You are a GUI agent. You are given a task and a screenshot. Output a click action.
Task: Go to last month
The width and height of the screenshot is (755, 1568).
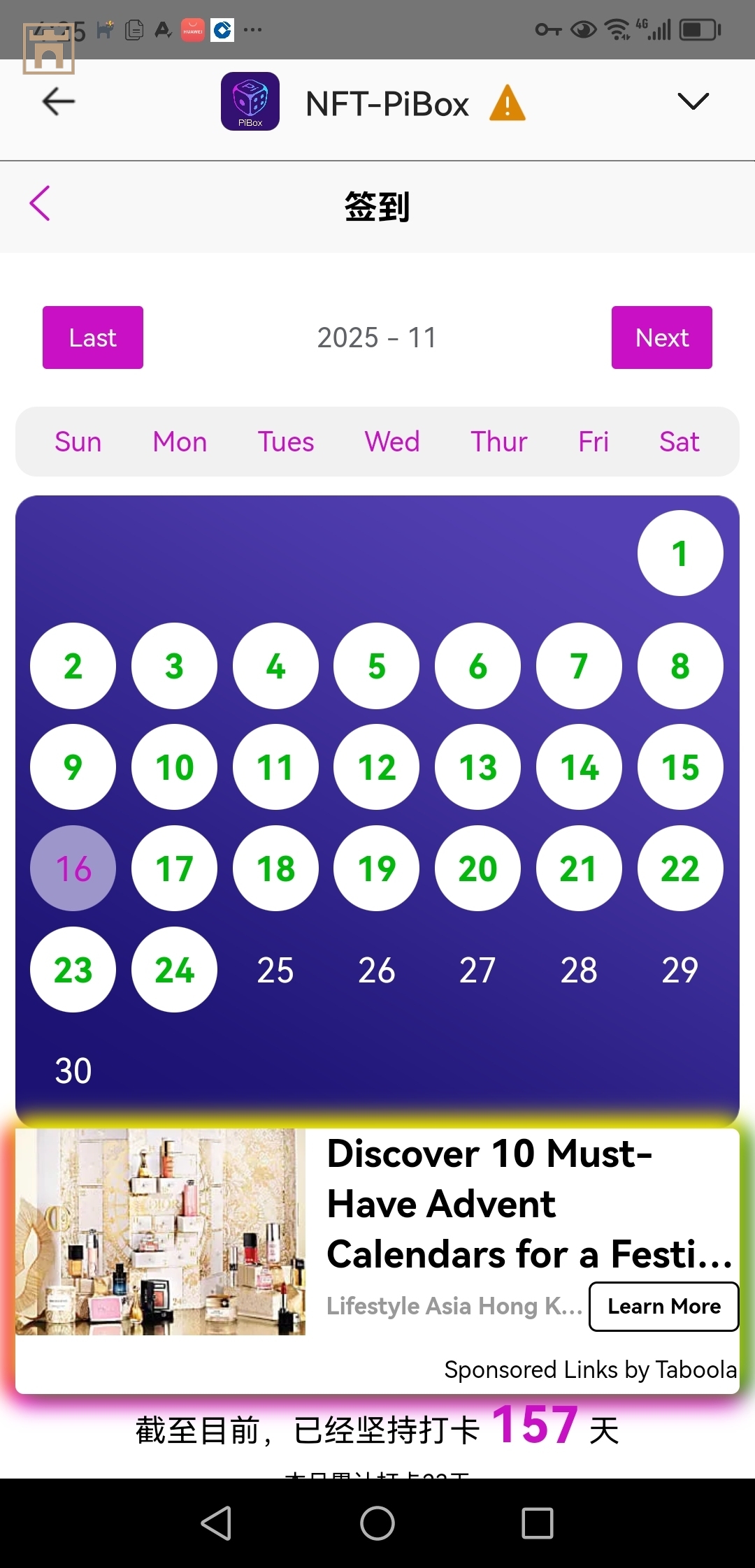93,337
